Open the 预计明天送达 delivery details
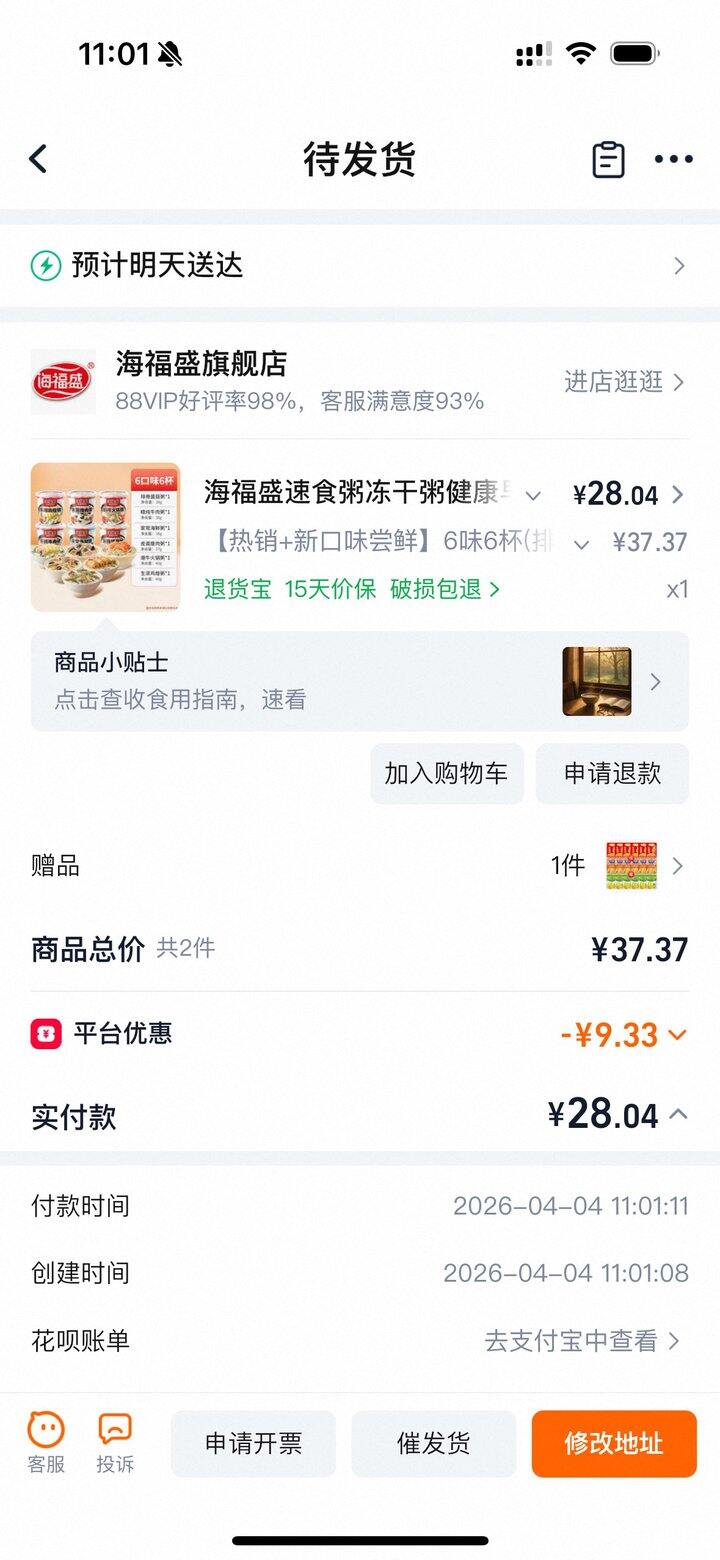 click(360, 265)
